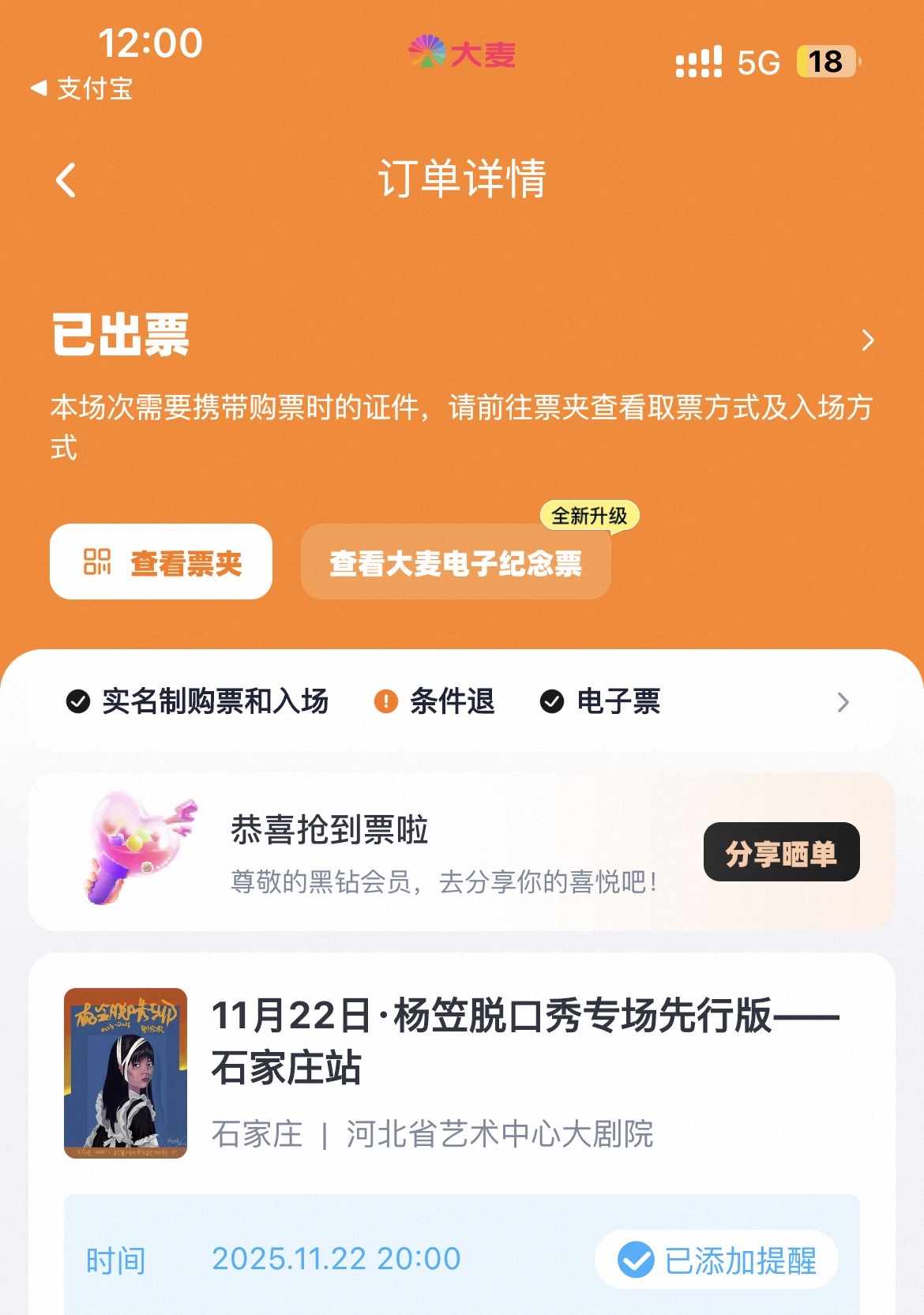924x1315 pixels.
Task: Return to 支付宝 app
Action: 81,88
